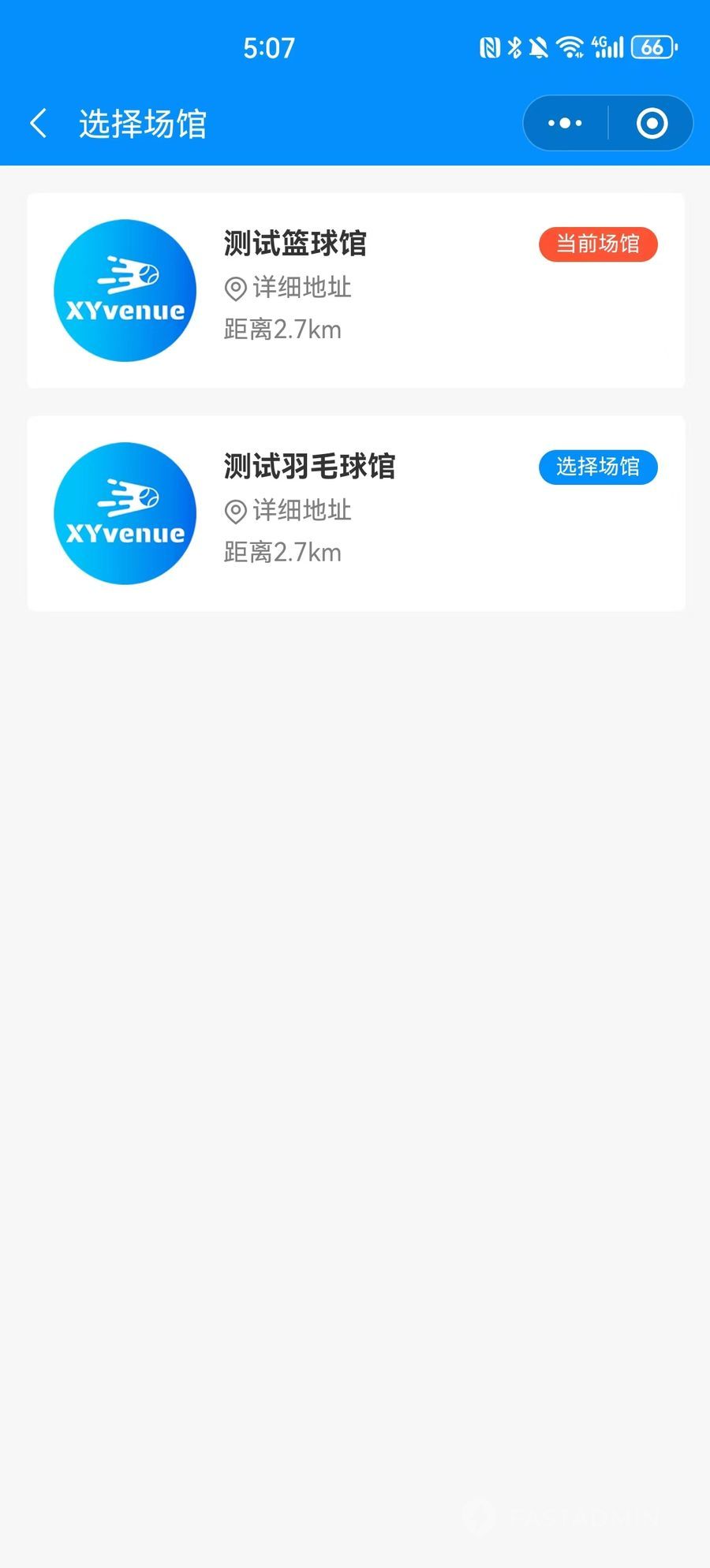
Task: Open the 测试羽毛球馆 venue card
Action: pos(356,513)
